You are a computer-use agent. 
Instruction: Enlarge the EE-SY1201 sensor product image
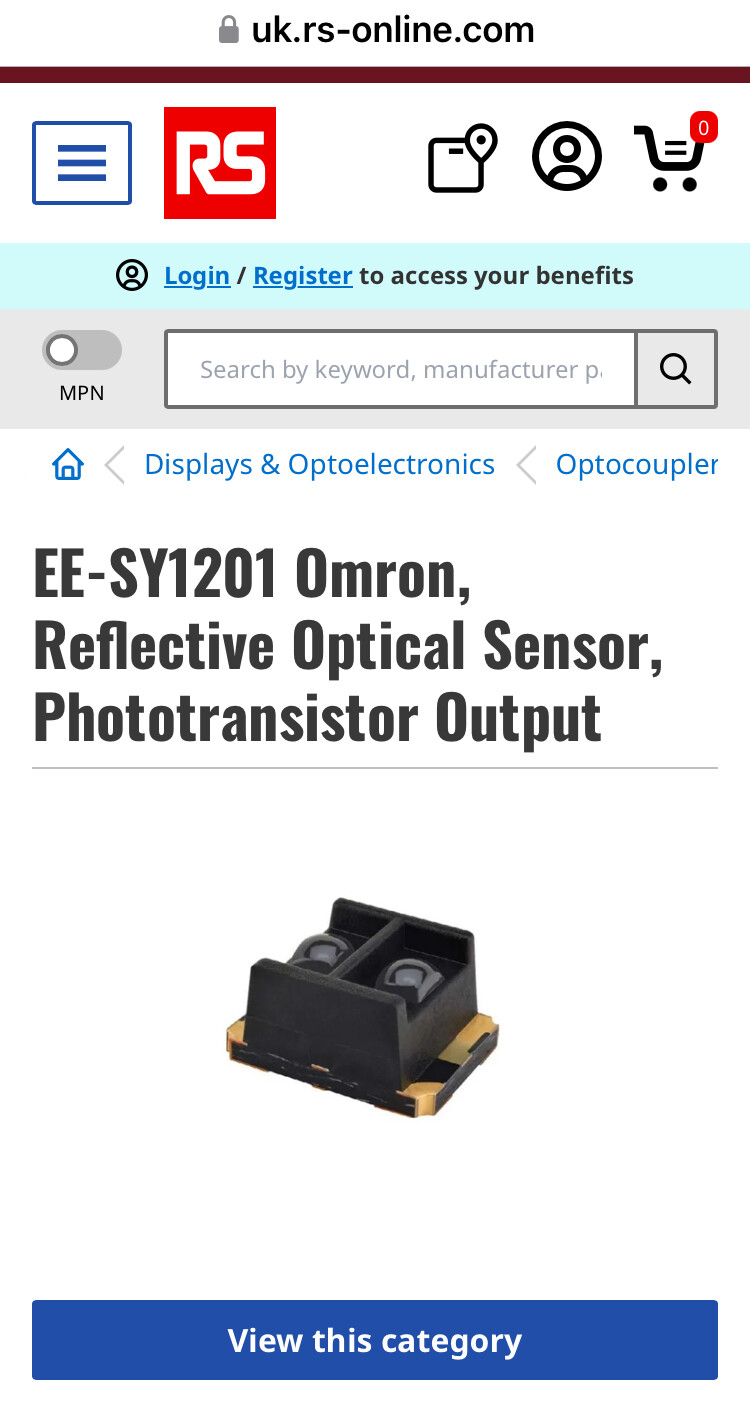(362, 1006)
